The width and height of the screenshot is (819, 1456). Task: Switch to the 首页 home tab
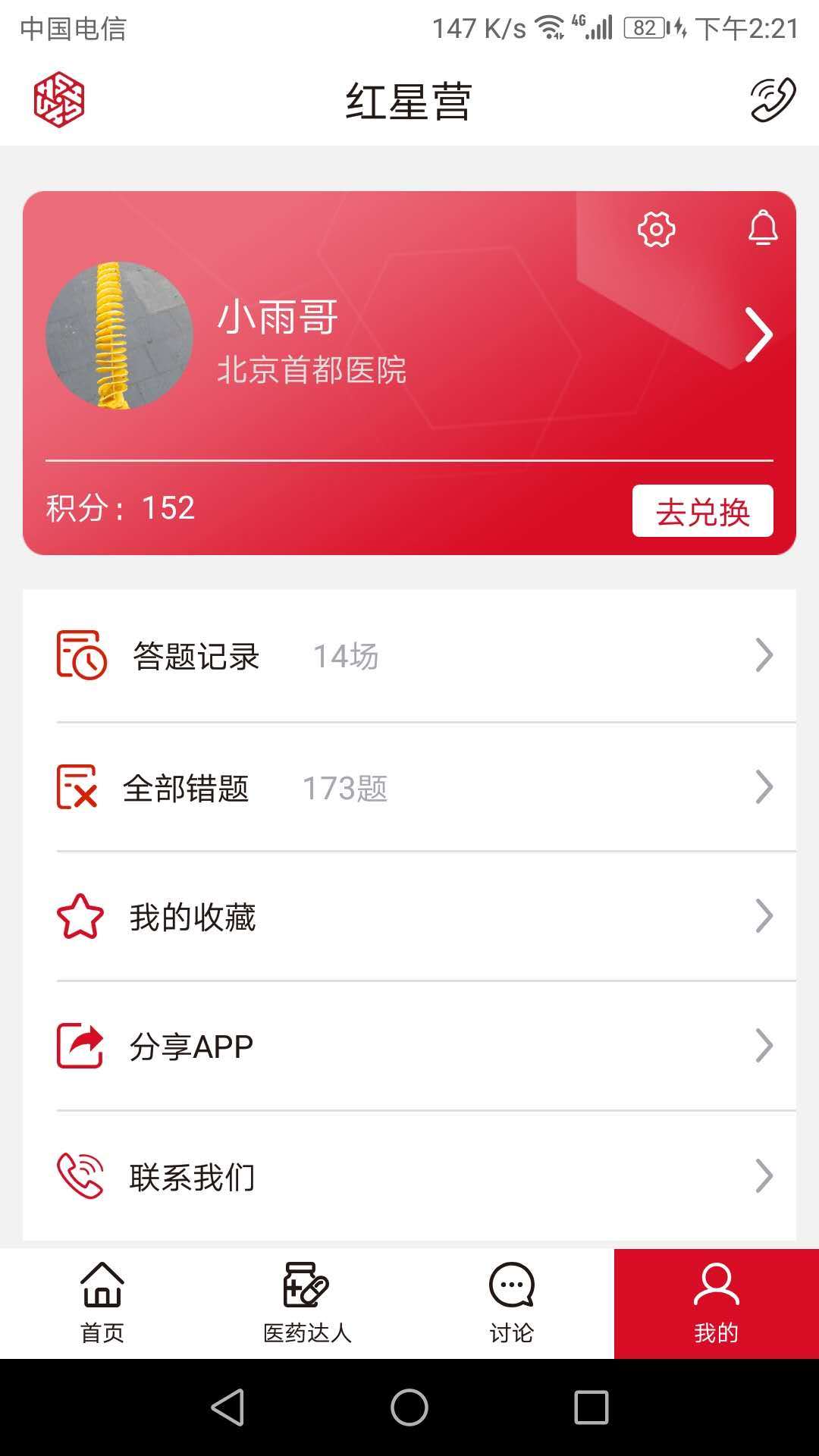(x=102, y=1304)
